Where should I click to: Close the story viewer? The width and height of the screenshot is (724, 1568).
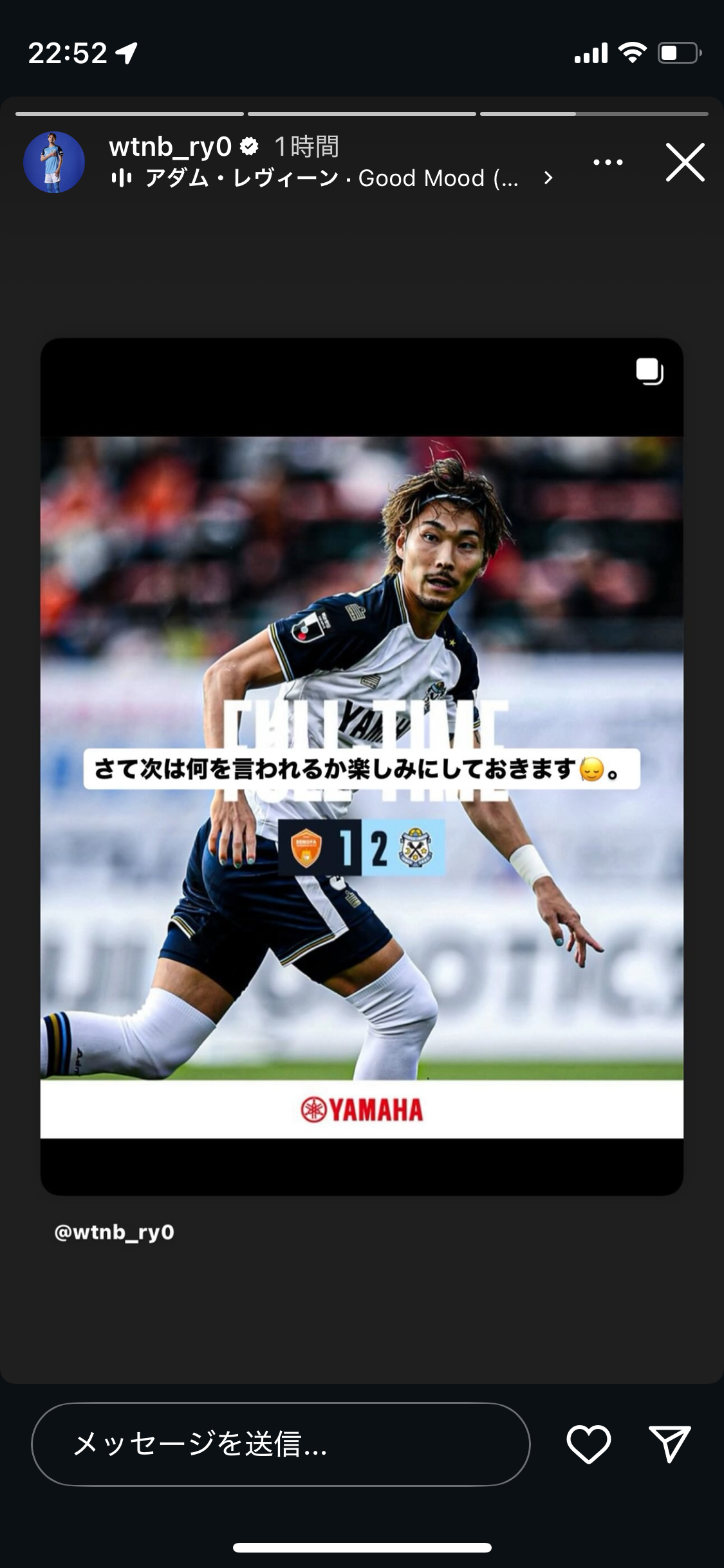click(x=685, y=162)
